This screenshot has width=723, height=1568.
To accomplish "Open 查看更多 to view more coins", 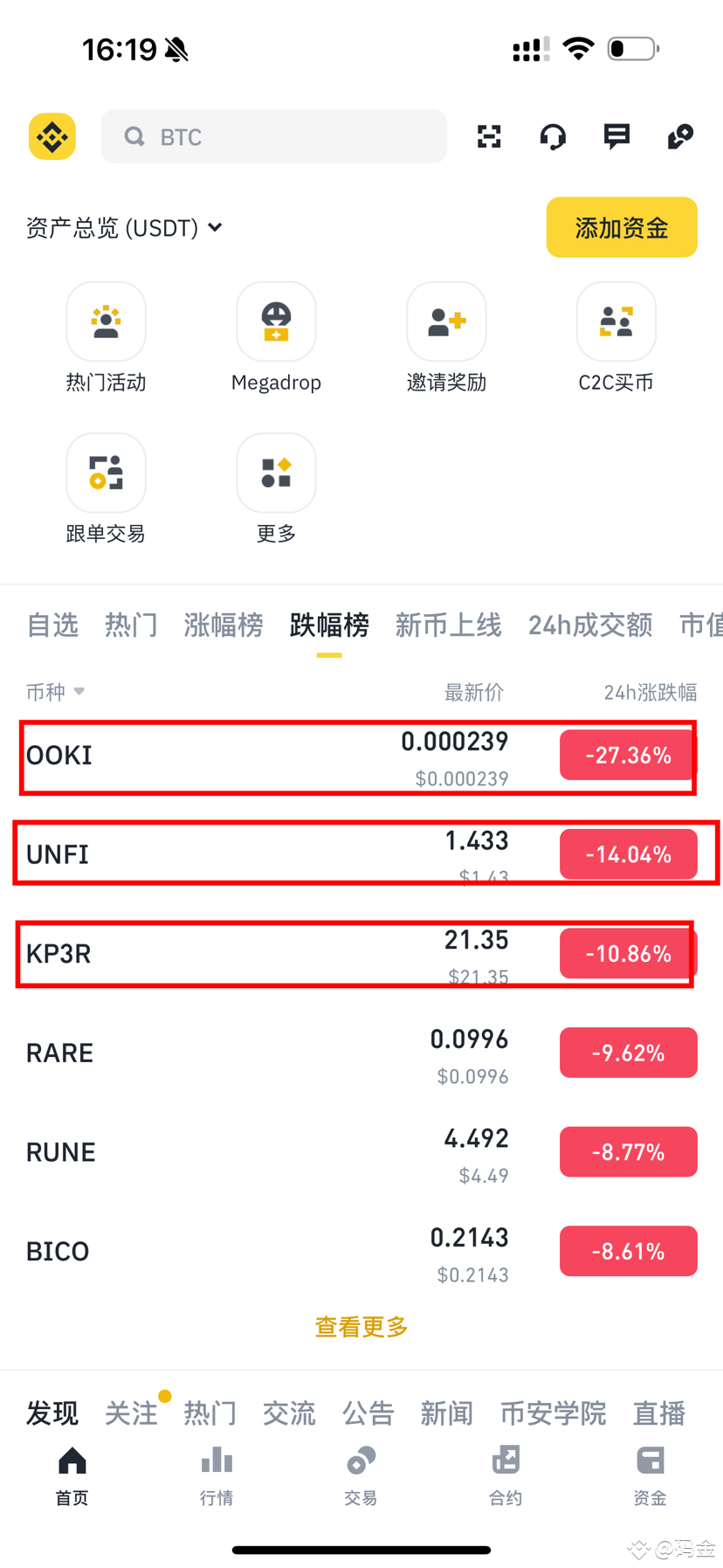I will click(361, 1327).
